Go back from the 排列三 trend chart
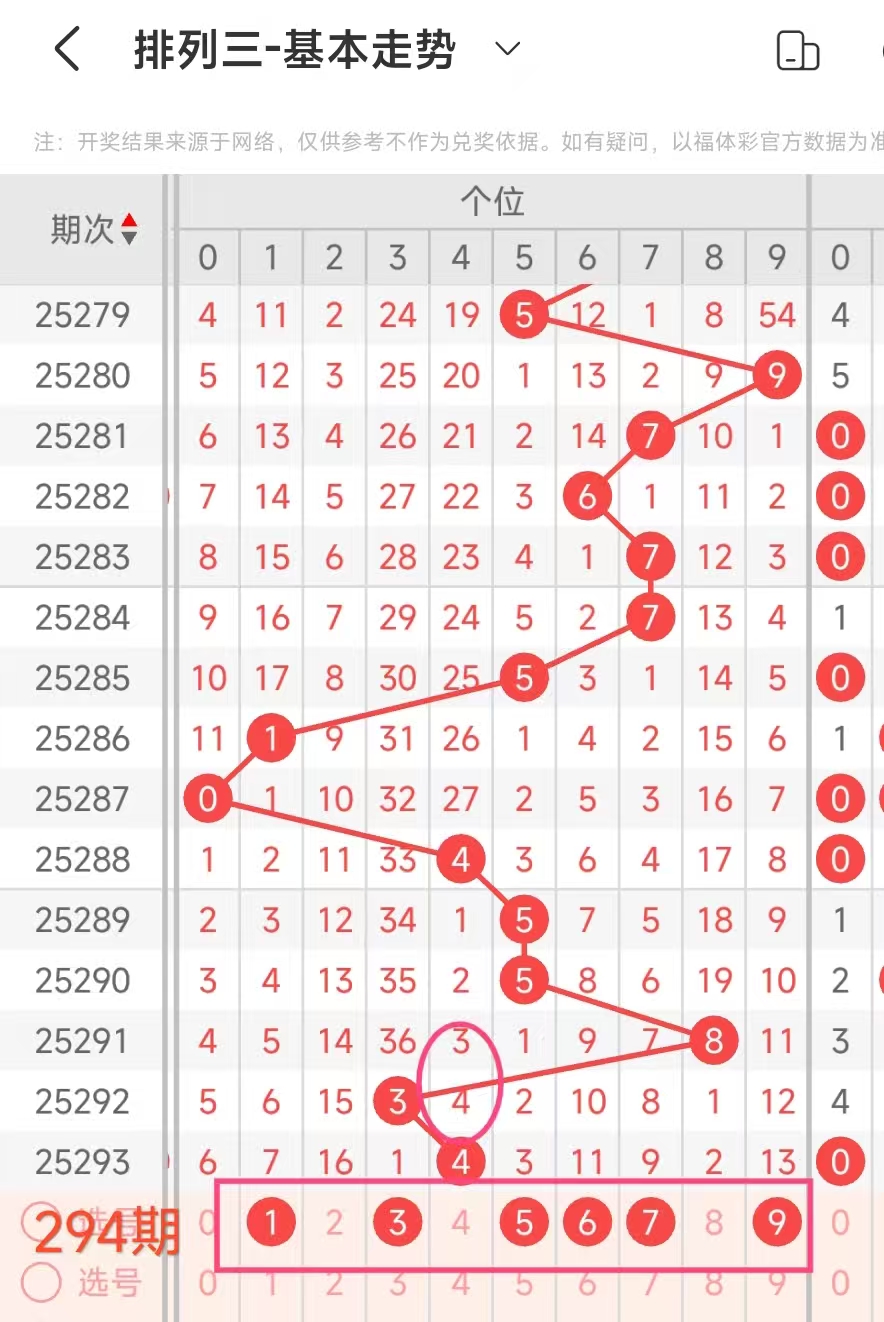884x1322 pixels. (67, 50)
